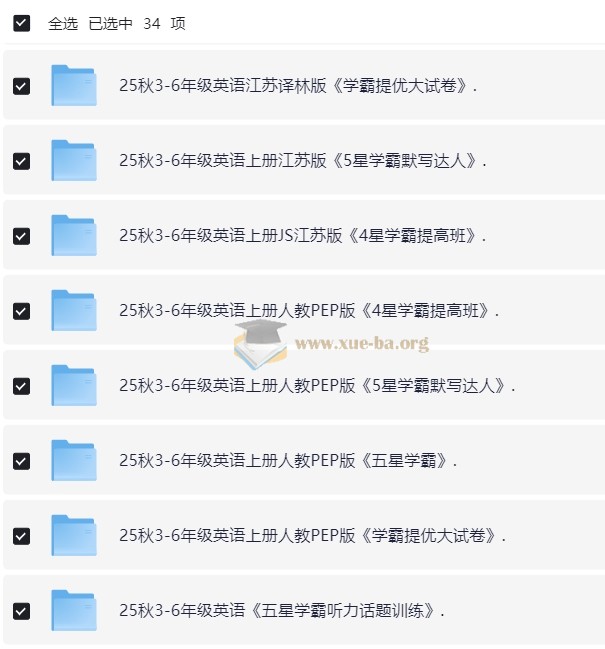Untick checkbox beside 江苏版《5星学霸默写达人》
The image size is (605, 649).
pos(21,161)
